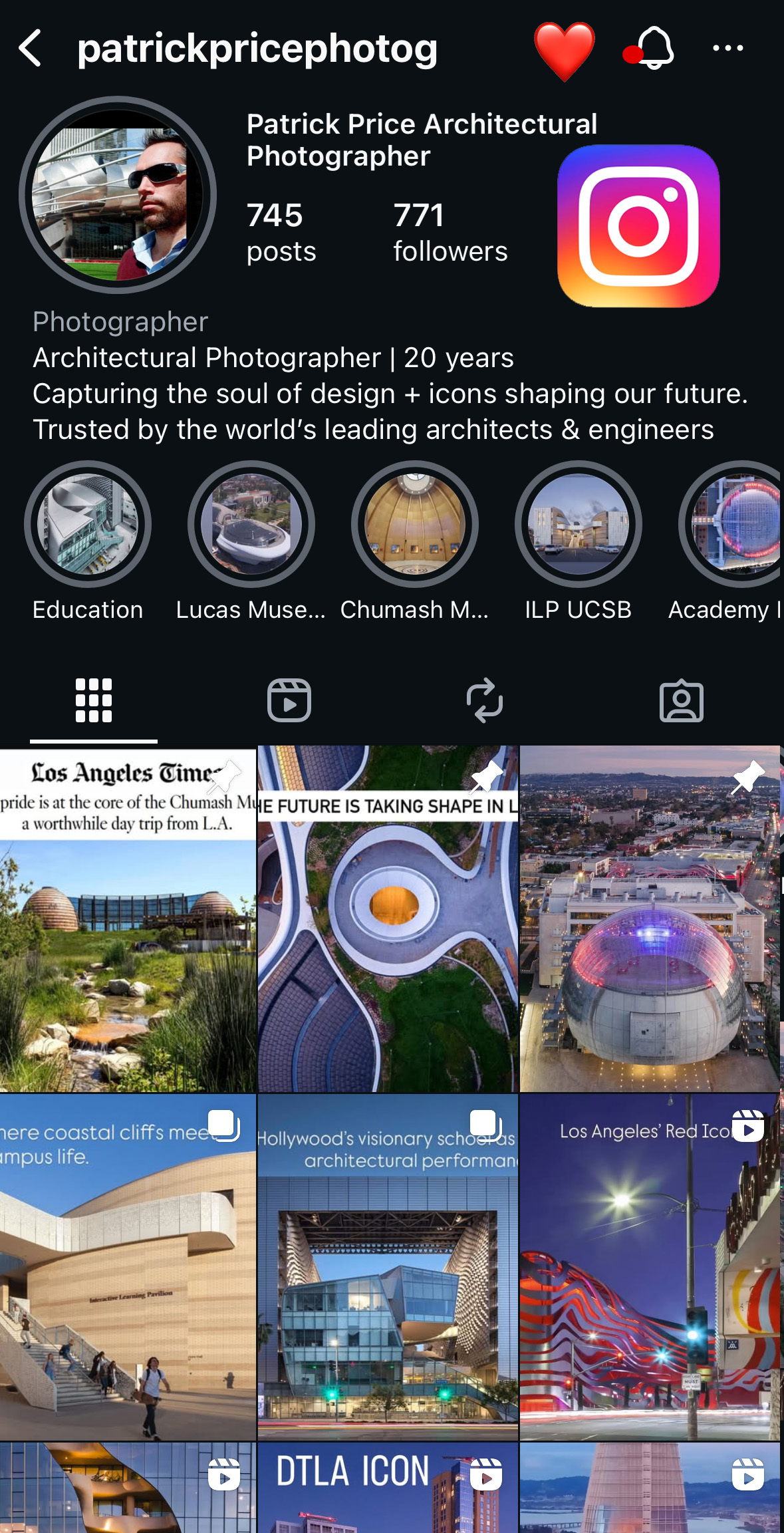Select the posts grid tab
The width and height of the screenshot is (784, 1533).
tap(94, 700)
